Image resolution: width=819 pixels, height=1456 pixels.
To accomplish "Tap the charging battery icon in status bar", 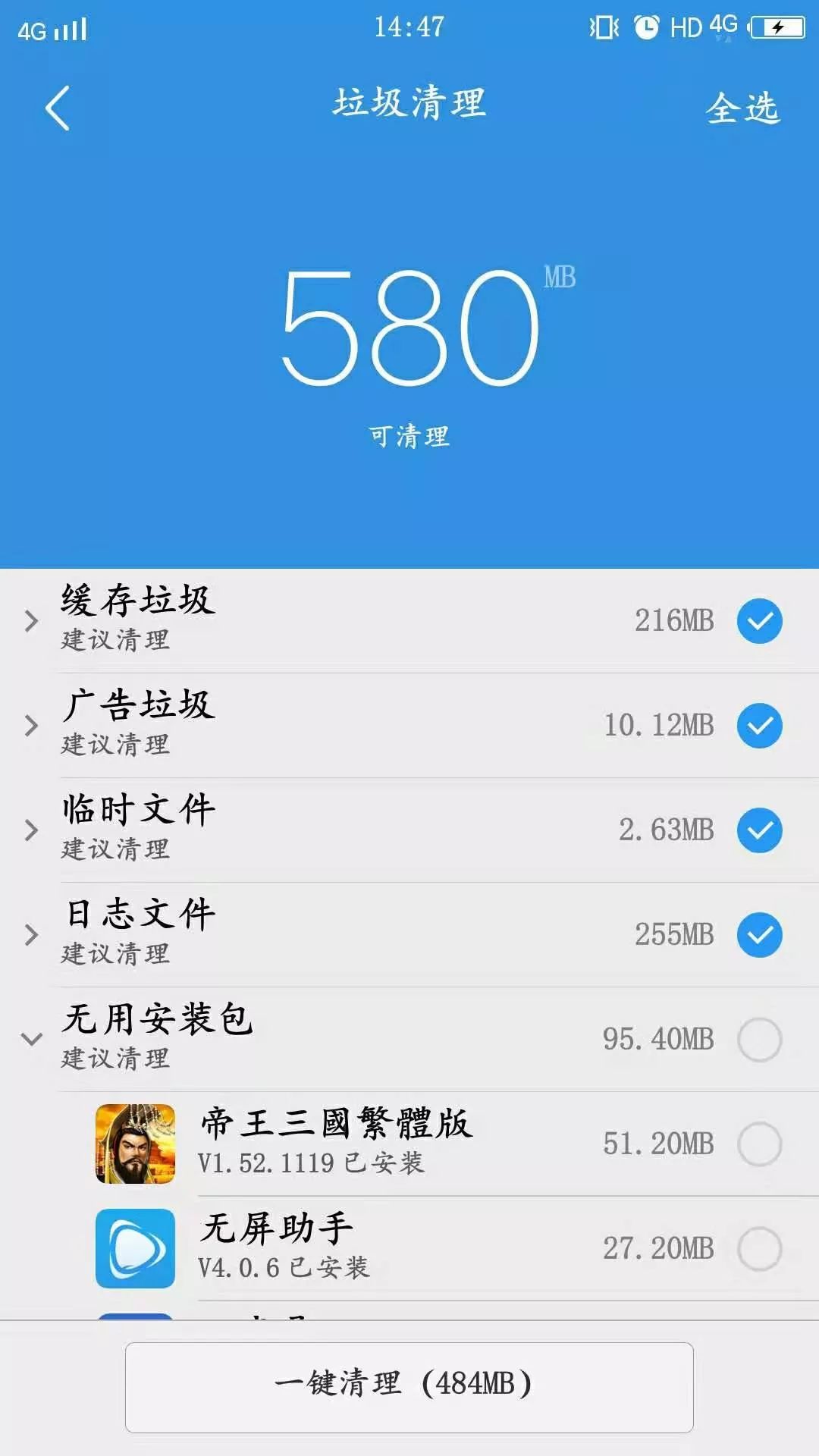I will click(777, 27).
